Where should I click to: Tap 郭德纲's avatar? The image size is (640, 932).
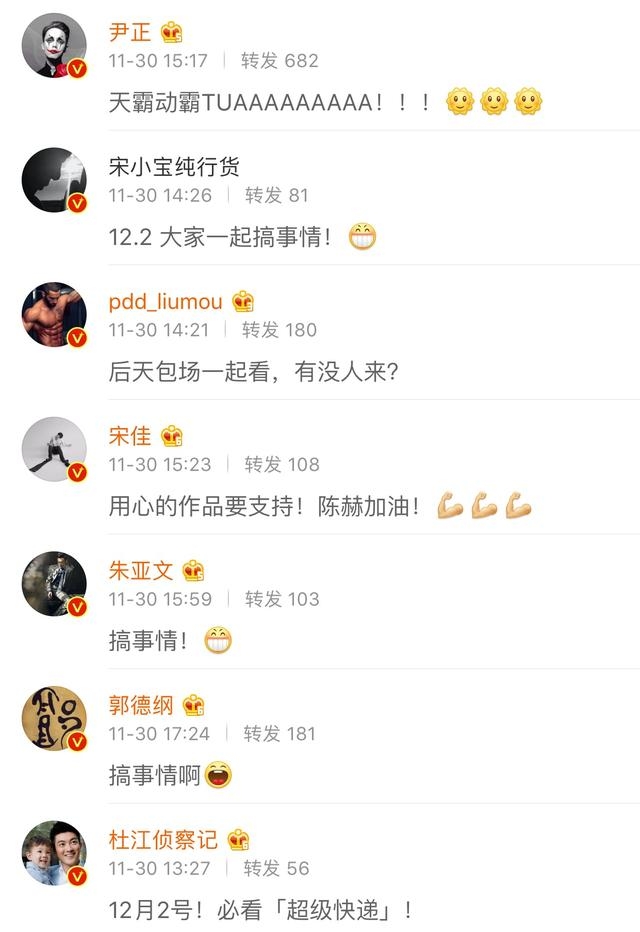54,719
